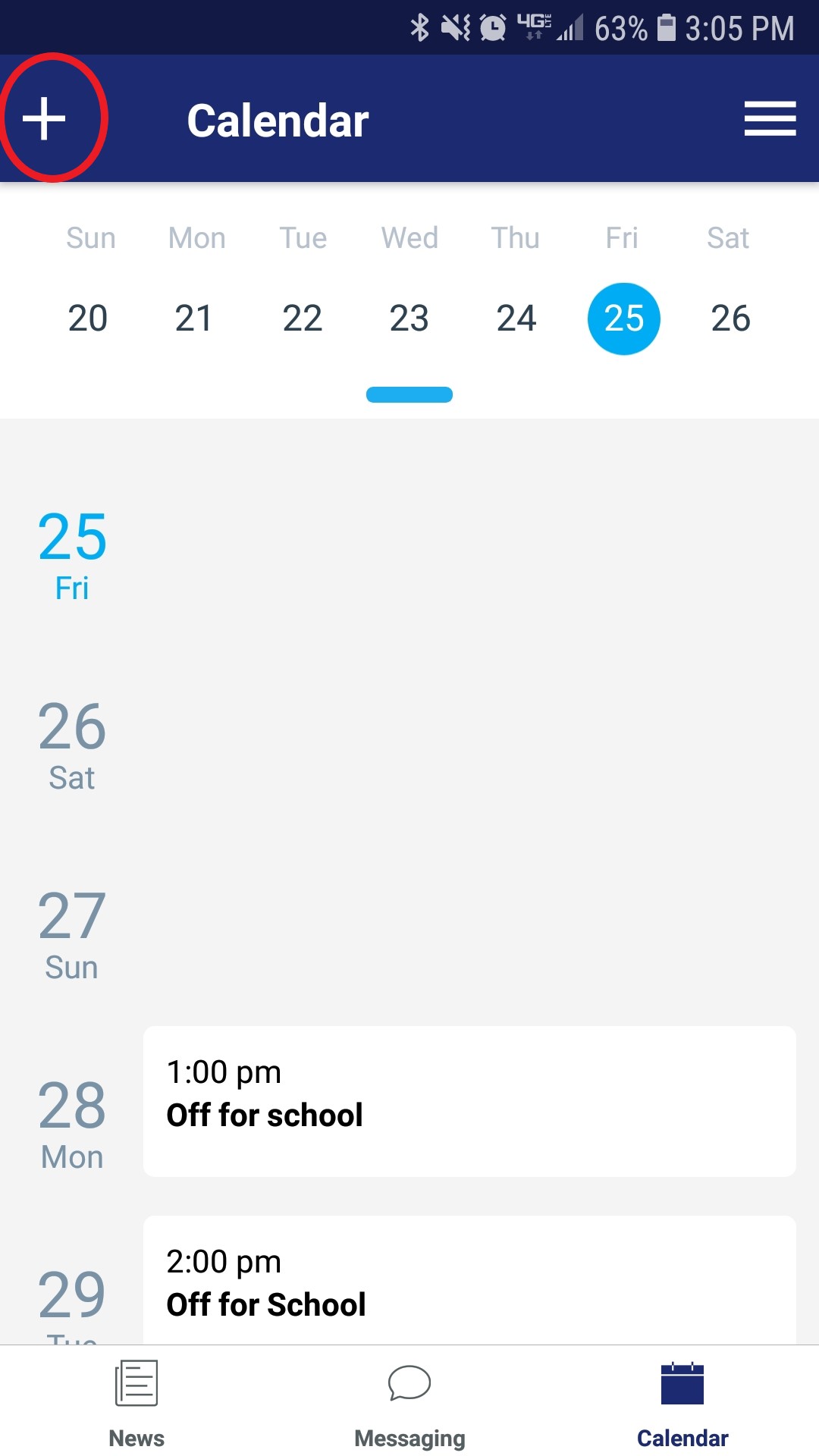The width and height of the screenshot is (819, 1456).
Task: Expand the calendar using the blue handle
Action: tap(409, 394)
